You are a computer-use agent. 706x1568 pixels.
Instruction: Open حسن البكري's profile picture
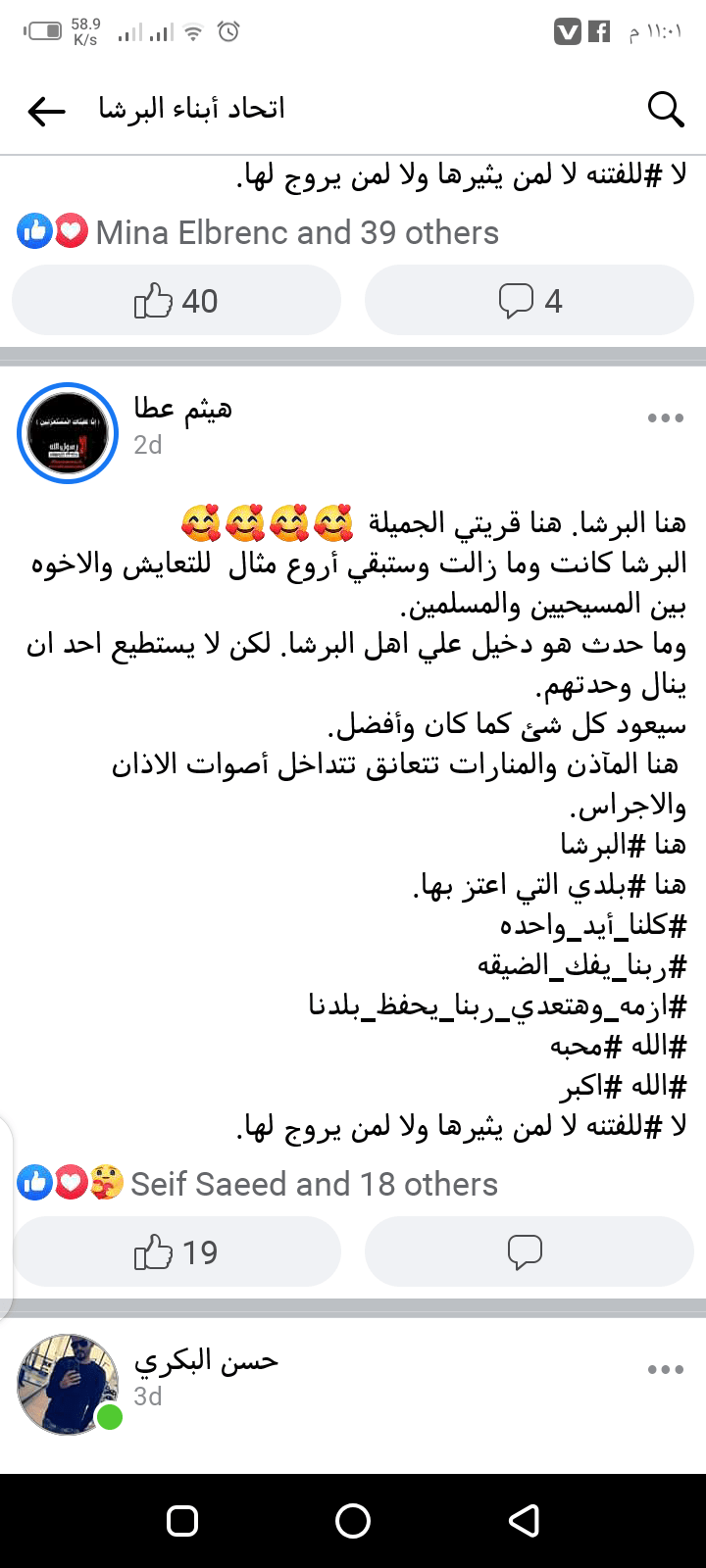tap(68, 1384)
